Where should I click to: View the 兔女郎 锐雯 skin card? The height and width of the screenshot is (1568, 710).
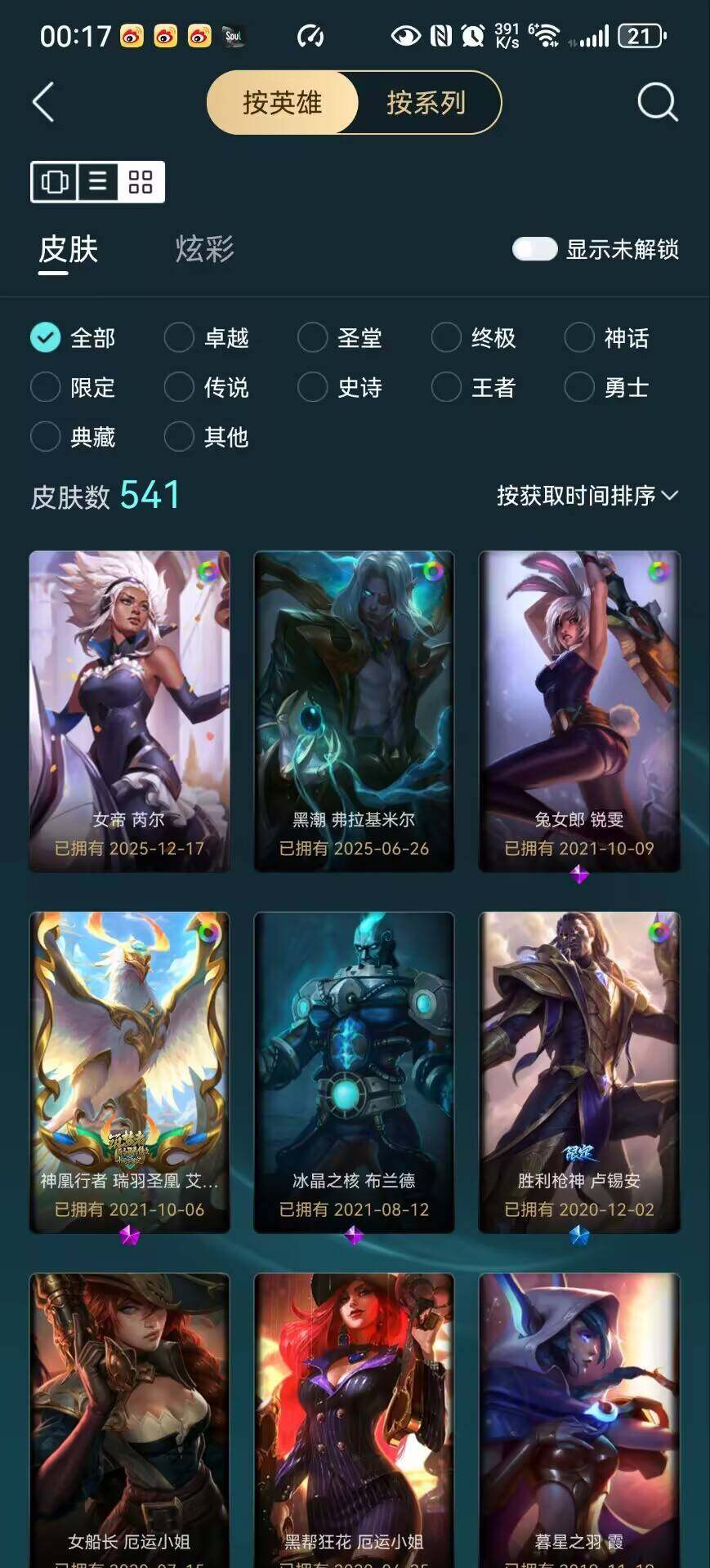(578, 710)
